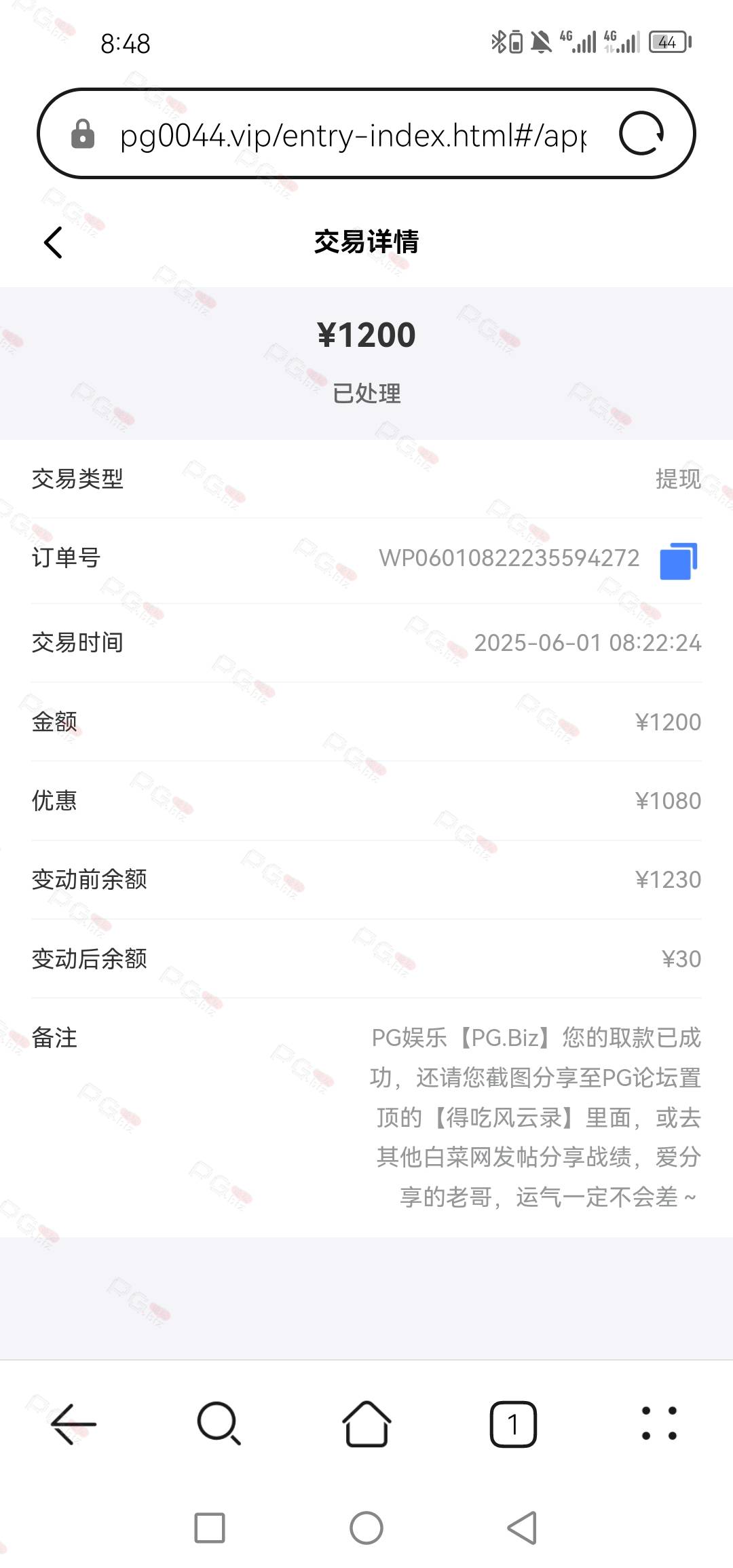Open recent apps with the system square button
This screenshot has height=1568, width=733.
tap(210, 1528)
